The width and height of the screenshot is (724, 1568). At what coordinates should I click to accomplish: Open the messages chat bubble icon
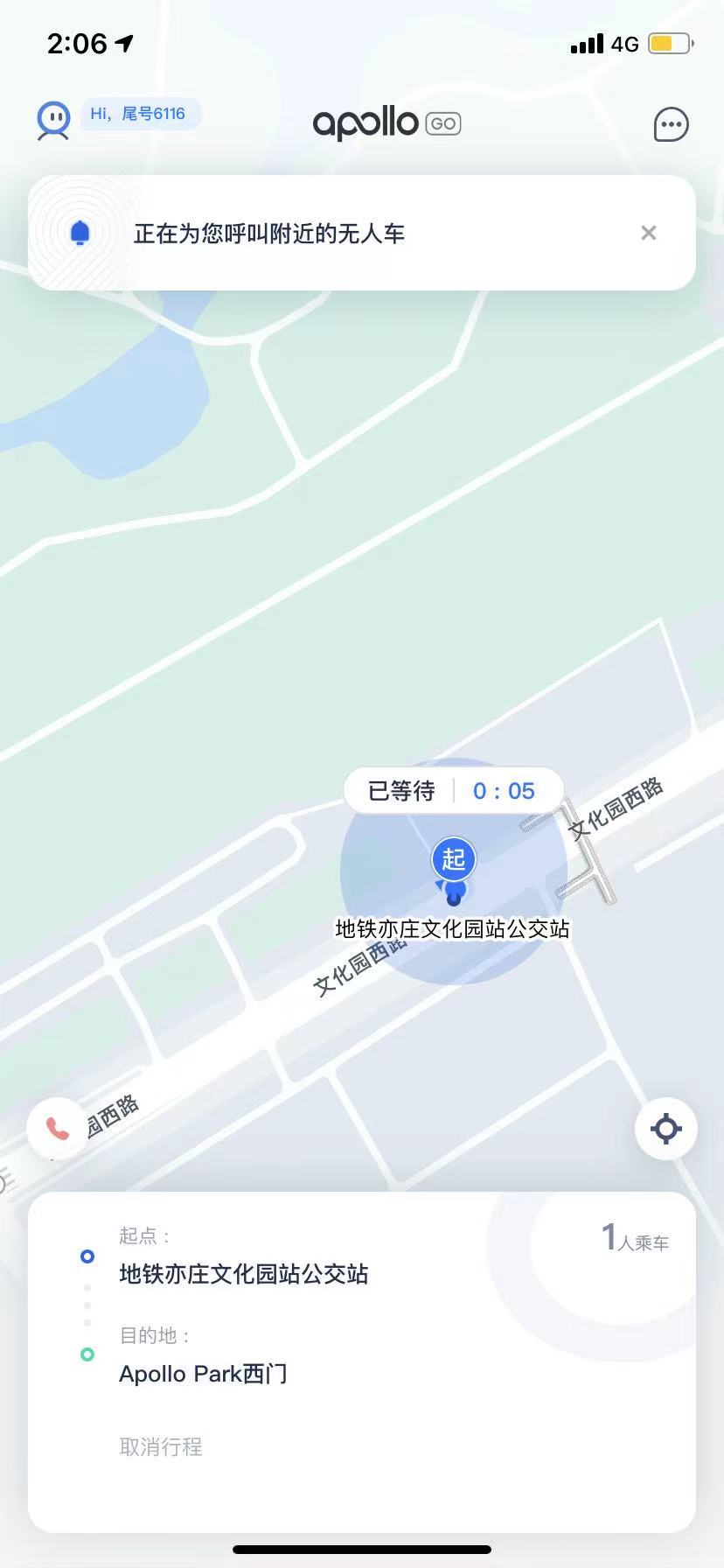pos(671,125)
